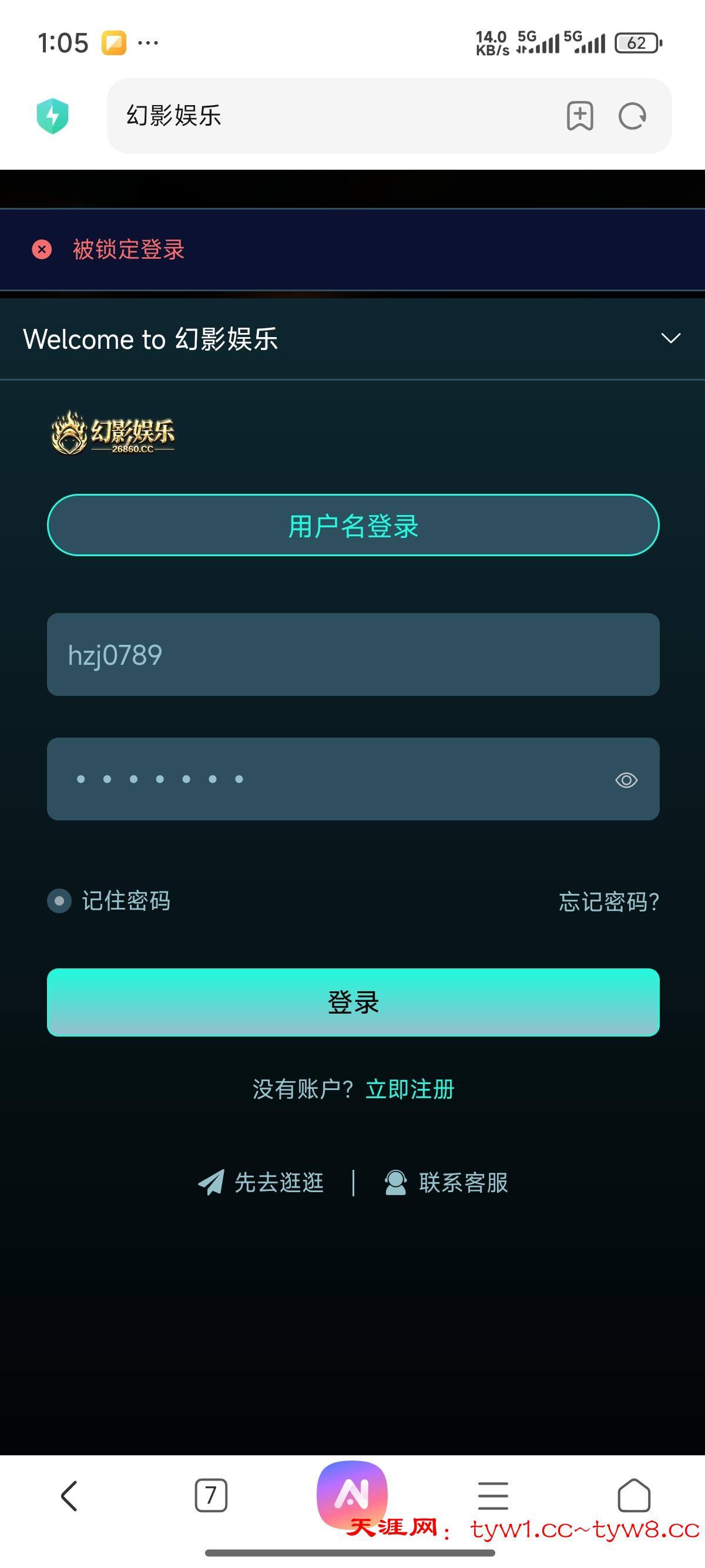Show the hidden password with eye icon
The image size is (705, 1568).
click(626, 780)
